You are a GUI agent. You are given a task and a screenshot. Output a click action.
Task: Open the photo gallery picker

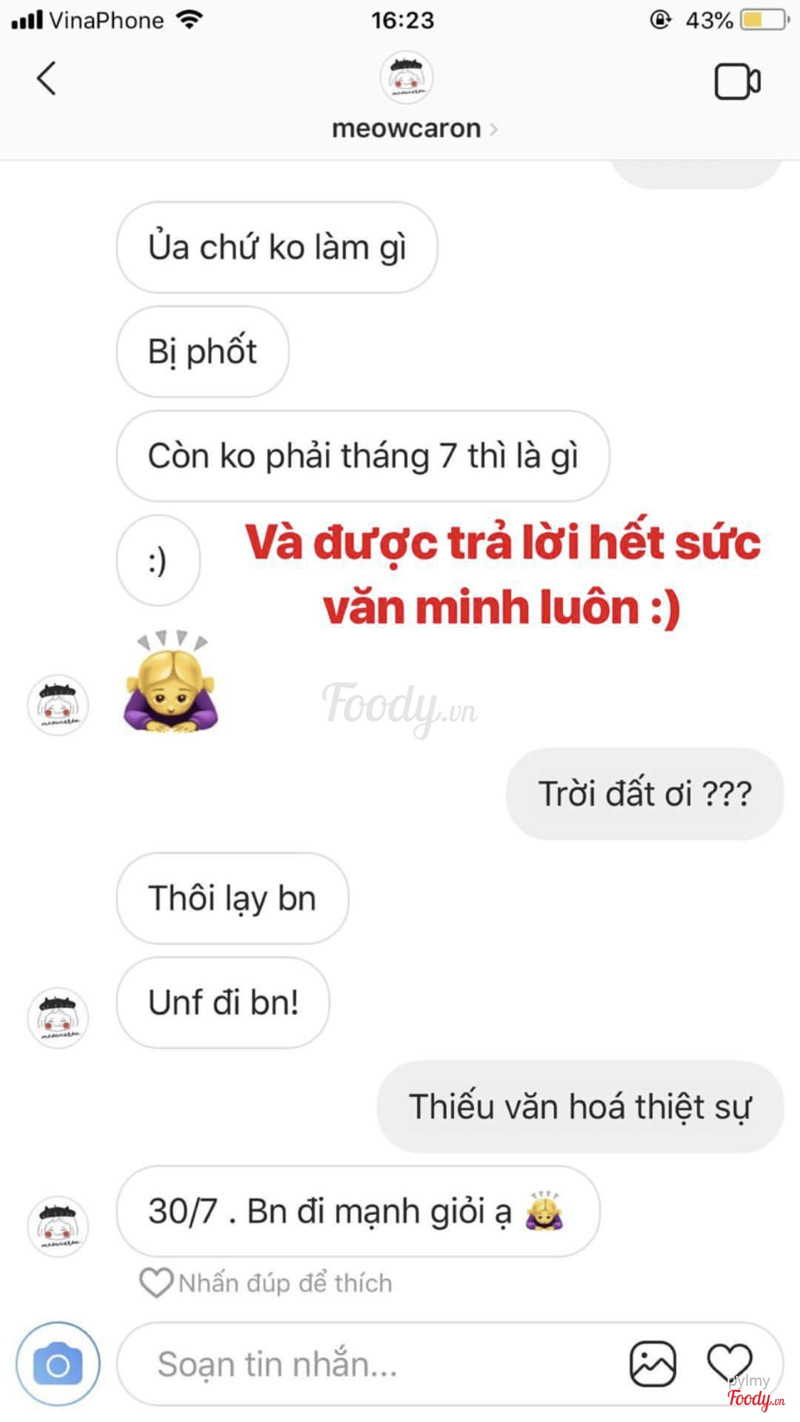pyautogui.click(x=652, y=1364)
